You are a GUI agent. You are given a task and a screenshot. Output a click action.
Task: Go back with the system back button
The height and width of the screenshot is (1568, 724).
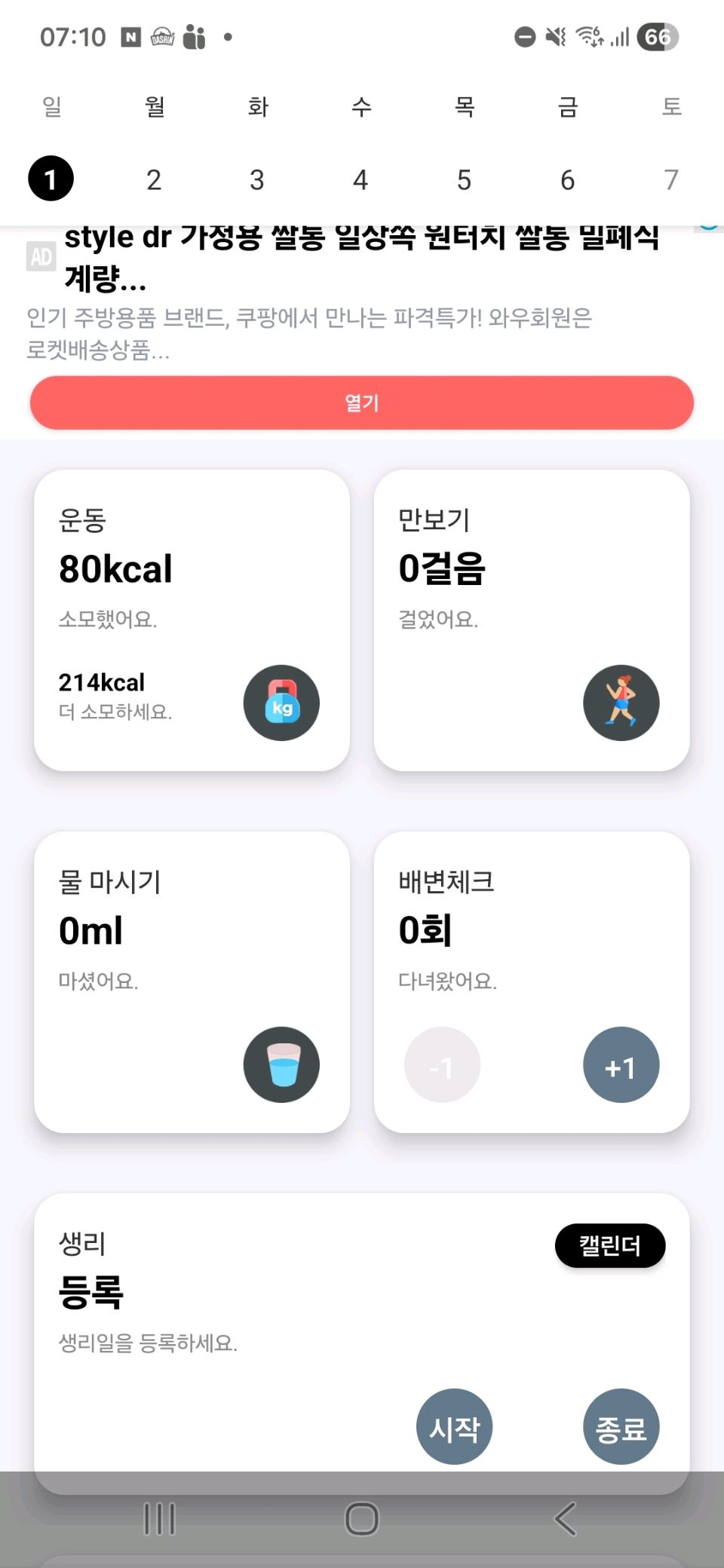pyautogui.click(x=564, y=1518)
